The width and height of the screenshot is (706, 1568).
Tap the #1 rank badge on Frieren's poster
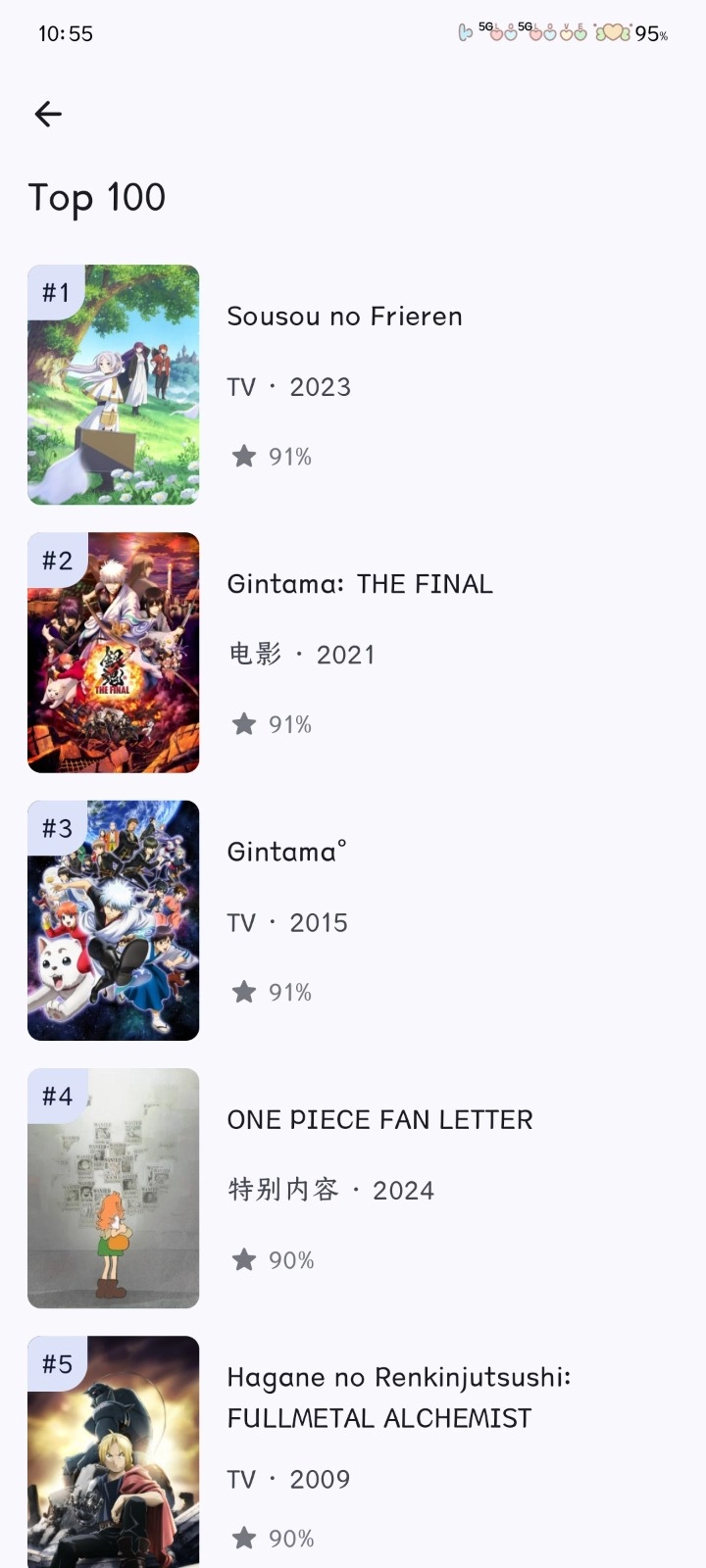[55, 291]
